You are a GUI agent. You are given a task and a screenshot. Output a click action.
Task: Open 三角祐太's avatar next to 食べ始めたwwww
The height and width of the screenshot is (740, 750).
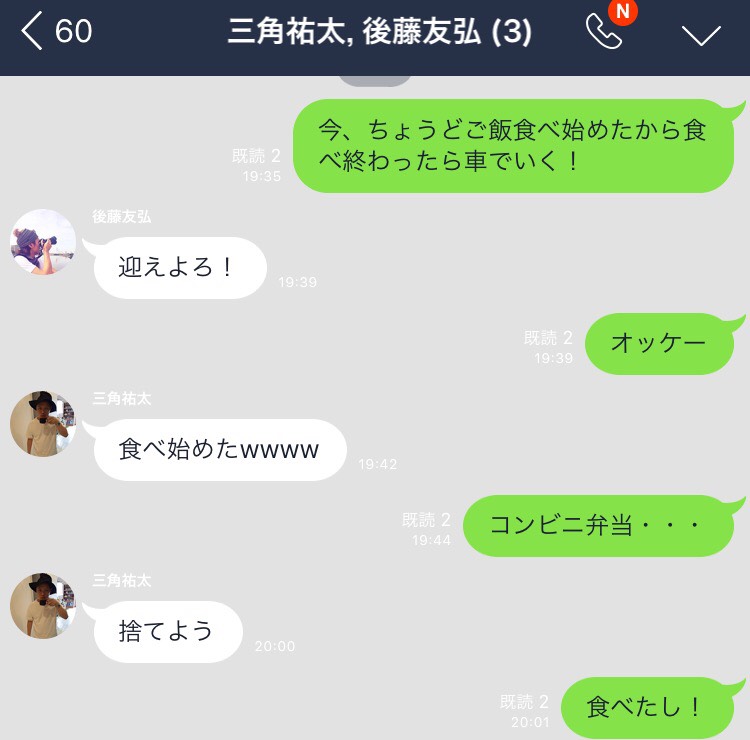(43, 424)
